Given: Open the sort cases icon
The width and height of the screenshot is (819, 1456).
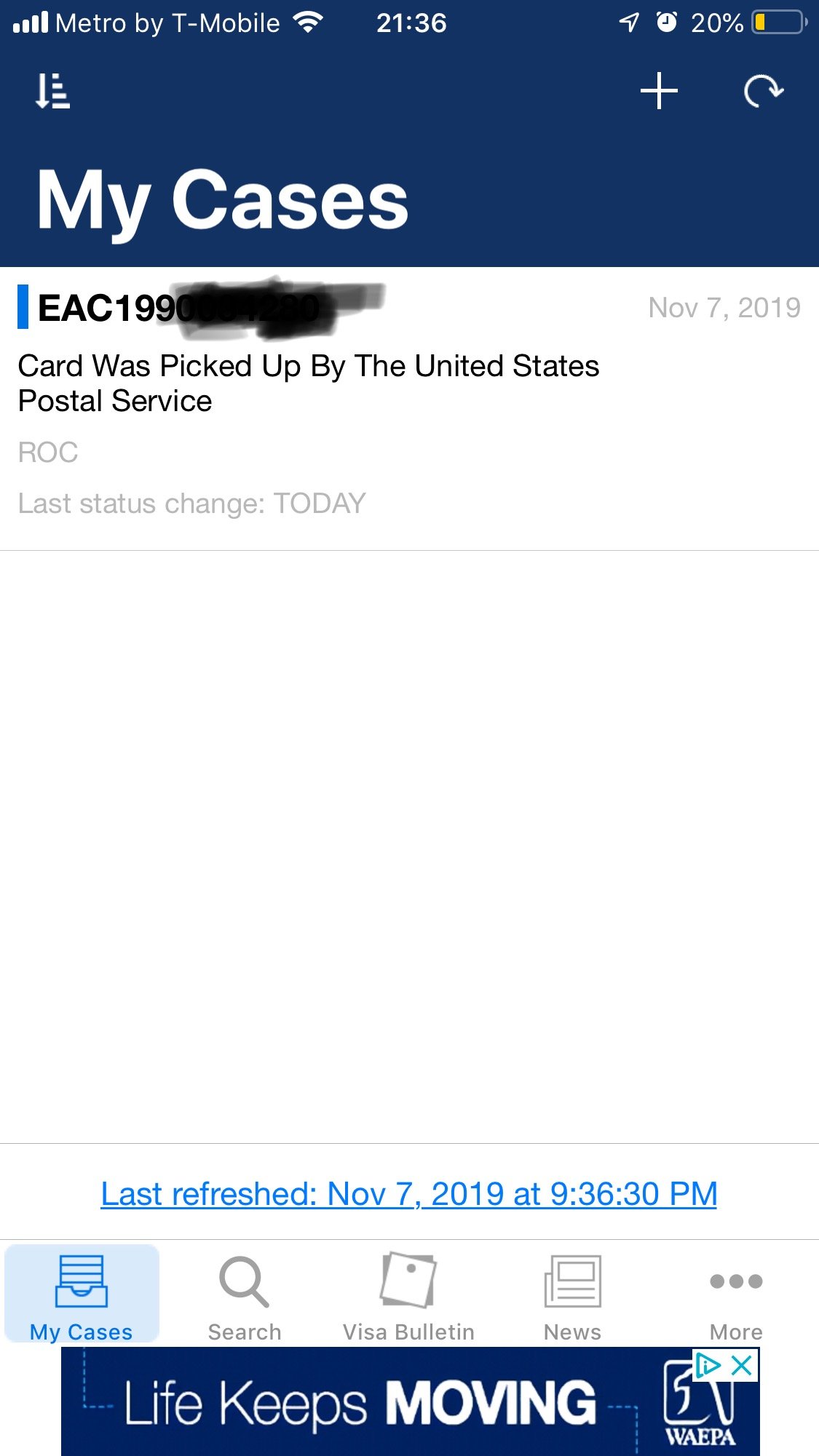Looking at the screenshot, I should click(52, 91).
